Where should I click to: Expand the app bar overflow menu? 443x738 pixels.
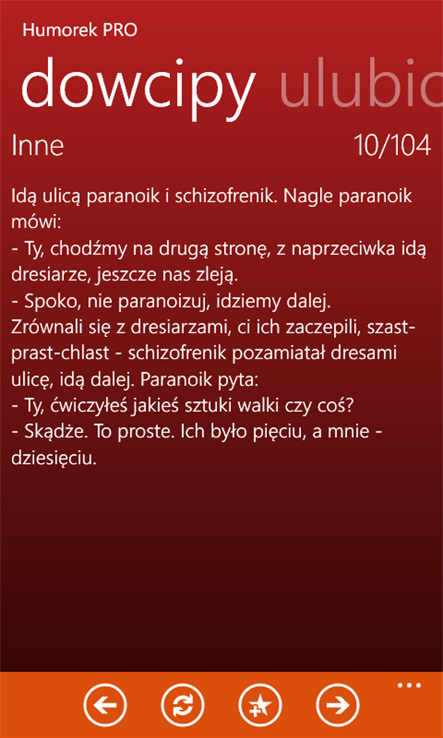(x=409, y=685)
